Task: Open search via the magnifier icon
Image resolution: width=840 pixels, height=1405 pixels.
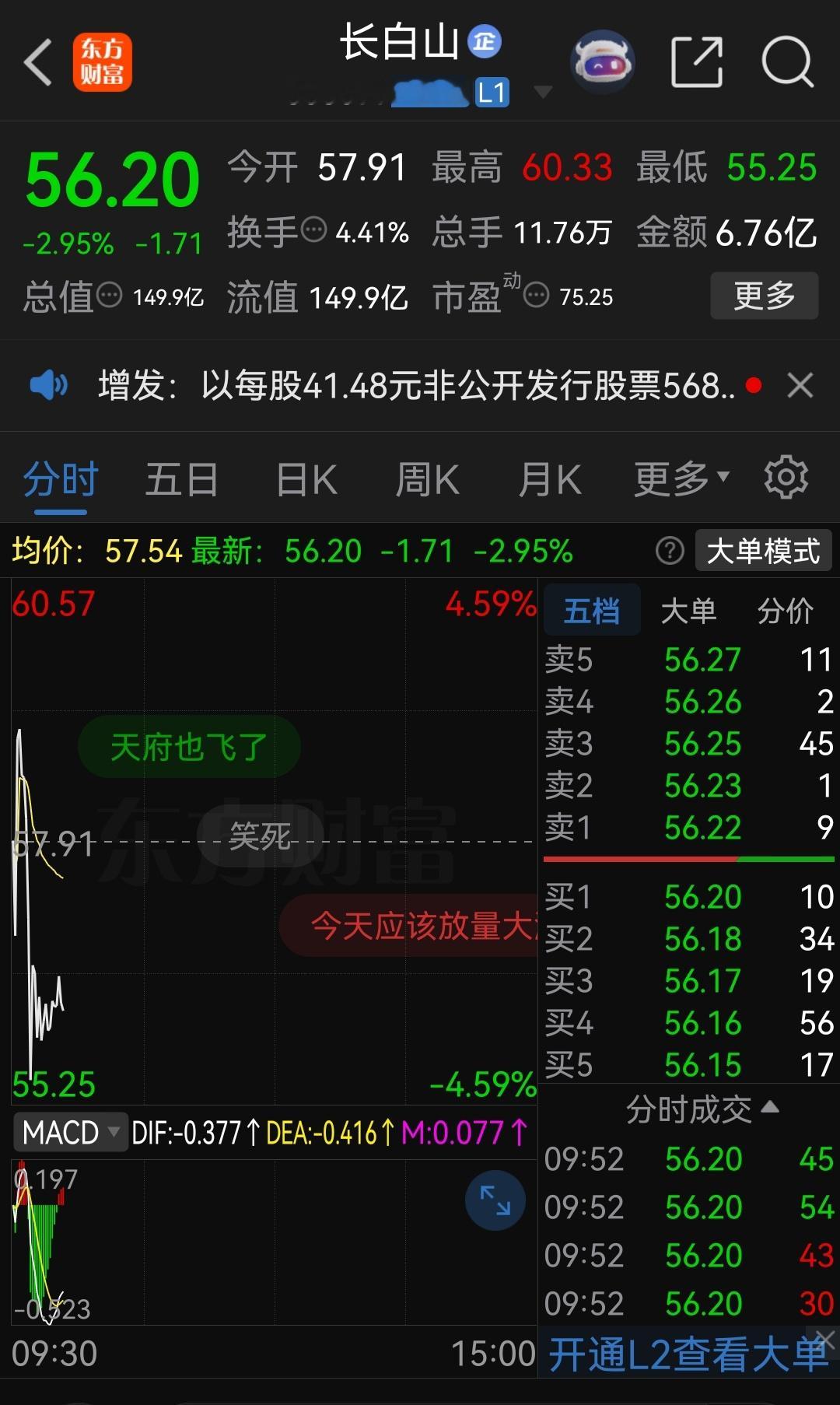Action: tap(789, 61)
